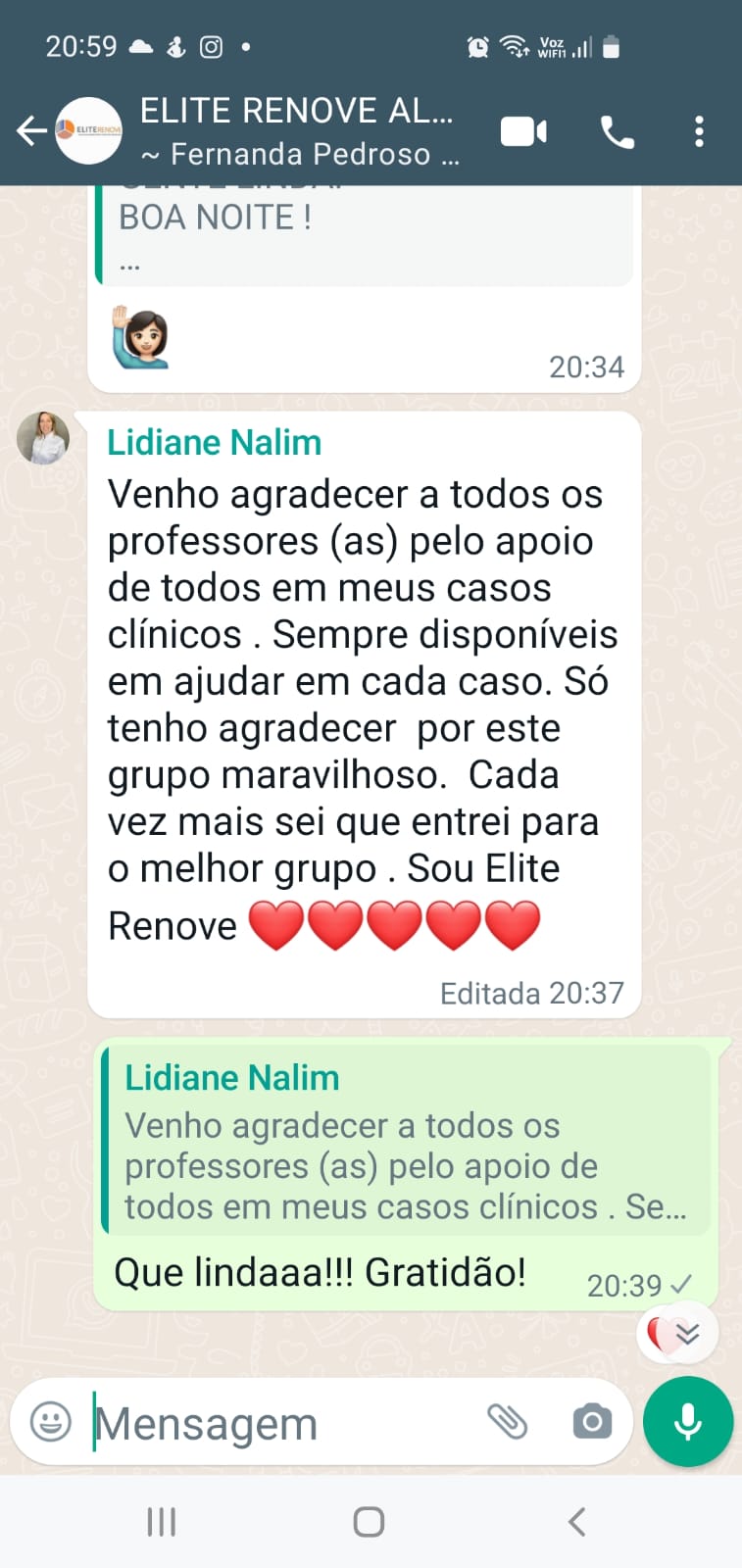The height and width of the screenshot is (1568, 742).
Task: Start a group voice call
Action: (618, 131)
